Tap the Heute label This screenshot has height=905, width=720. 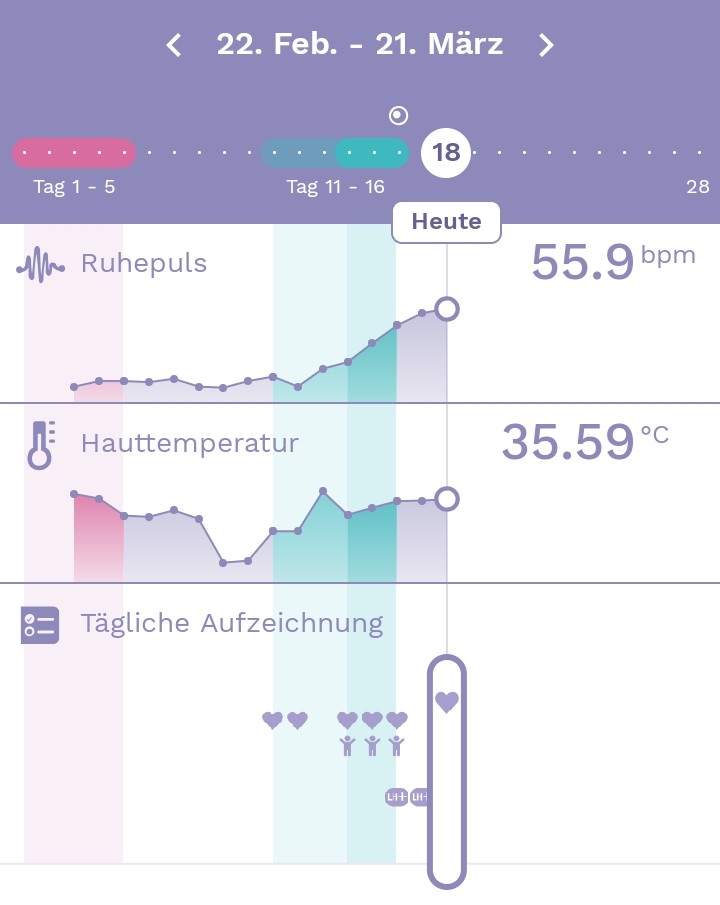tap(446, 222)
